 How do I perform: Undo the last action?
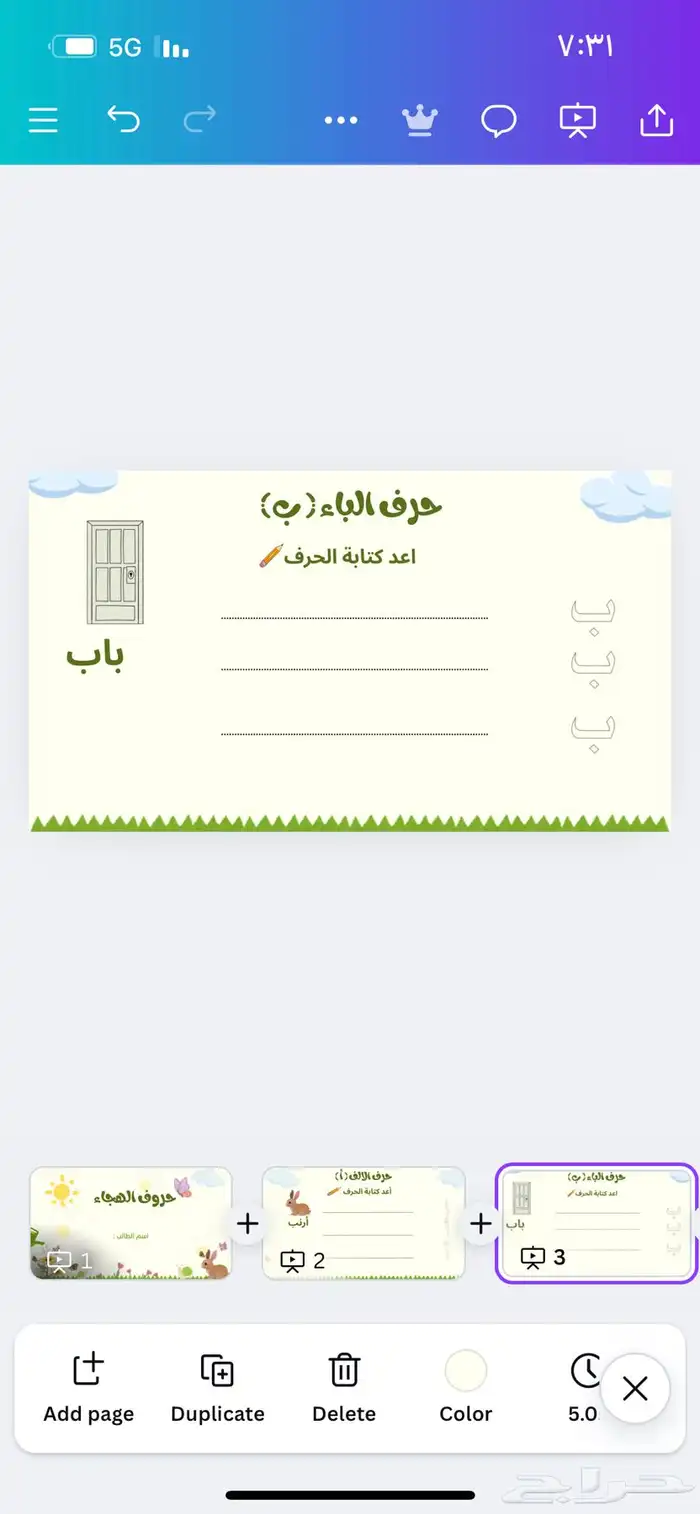(x=123, y=121)
